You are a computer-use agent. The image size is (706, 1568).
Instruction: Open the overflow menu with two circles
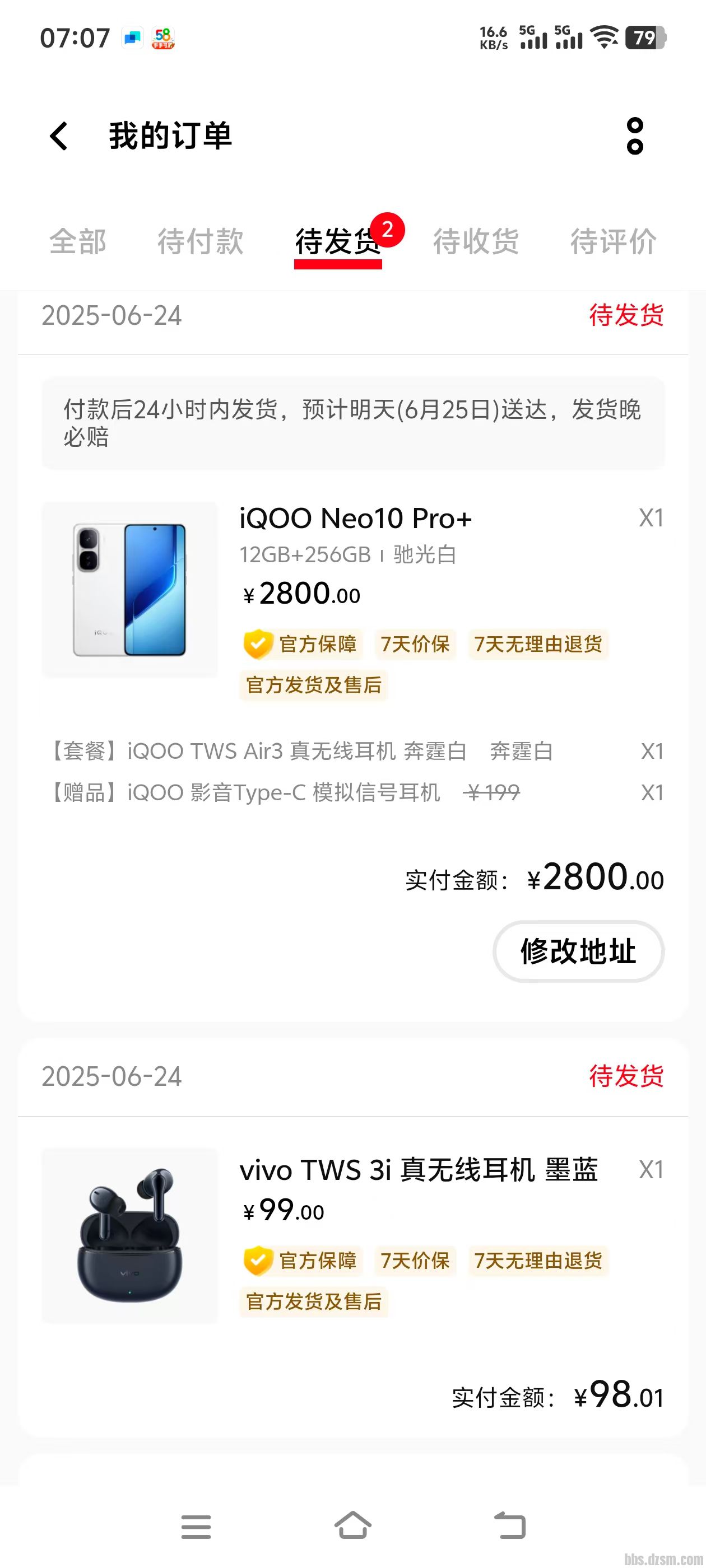634,136
